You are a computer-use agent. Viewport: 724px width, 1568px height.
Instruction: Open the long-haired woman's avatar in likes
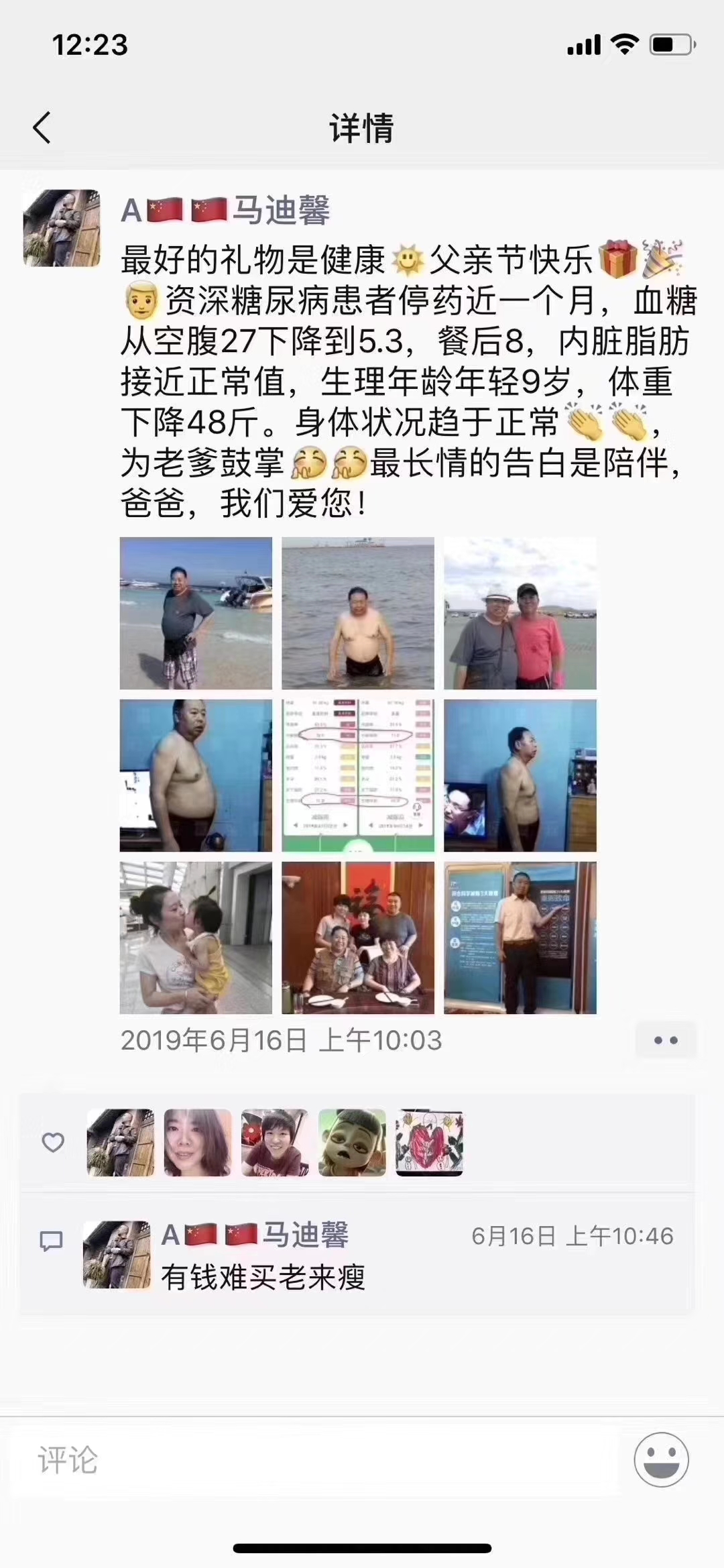point(198,1142)
